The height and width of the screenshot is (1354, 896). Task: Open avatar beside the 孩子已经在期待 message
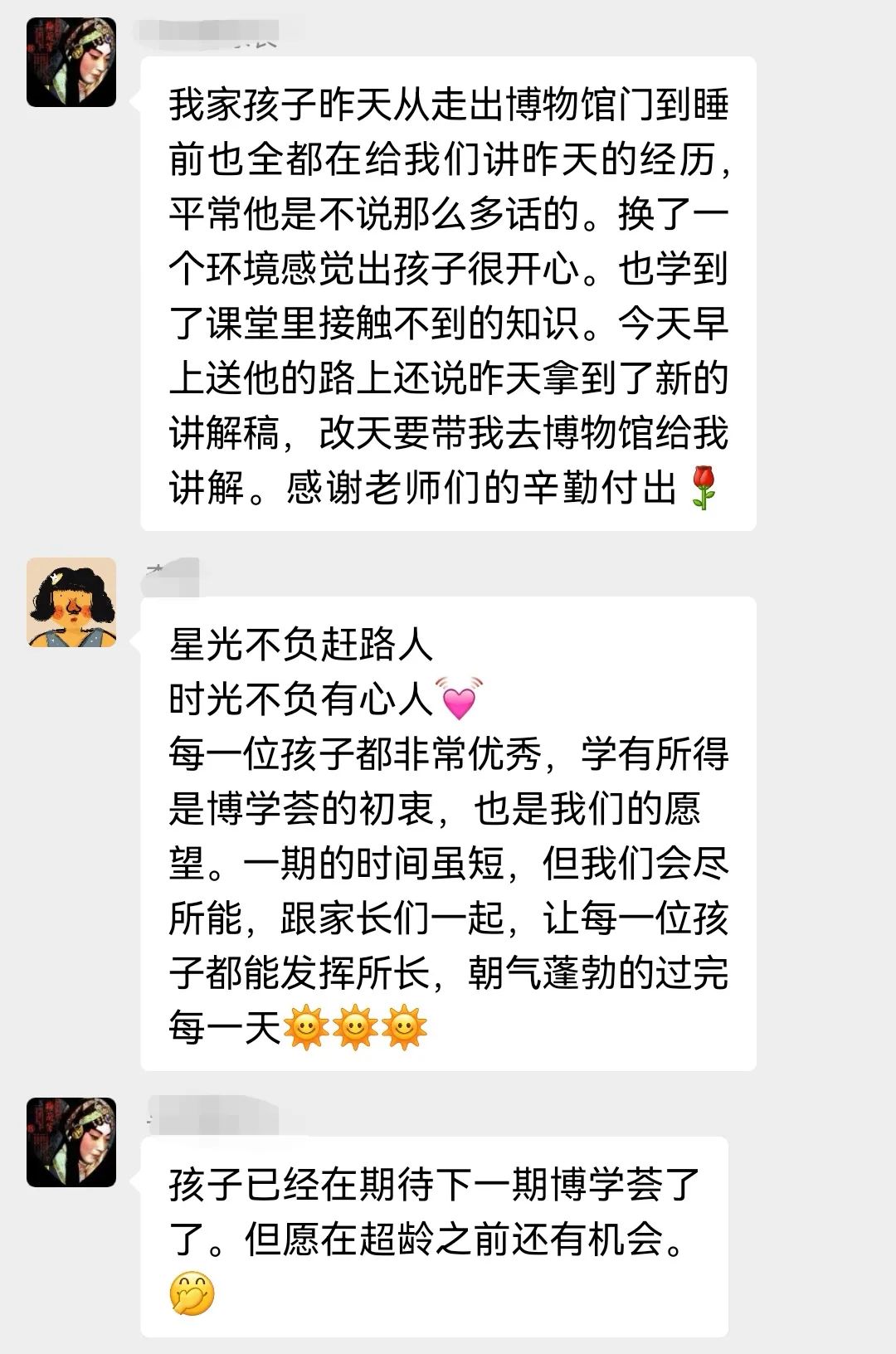point(71,1142)
